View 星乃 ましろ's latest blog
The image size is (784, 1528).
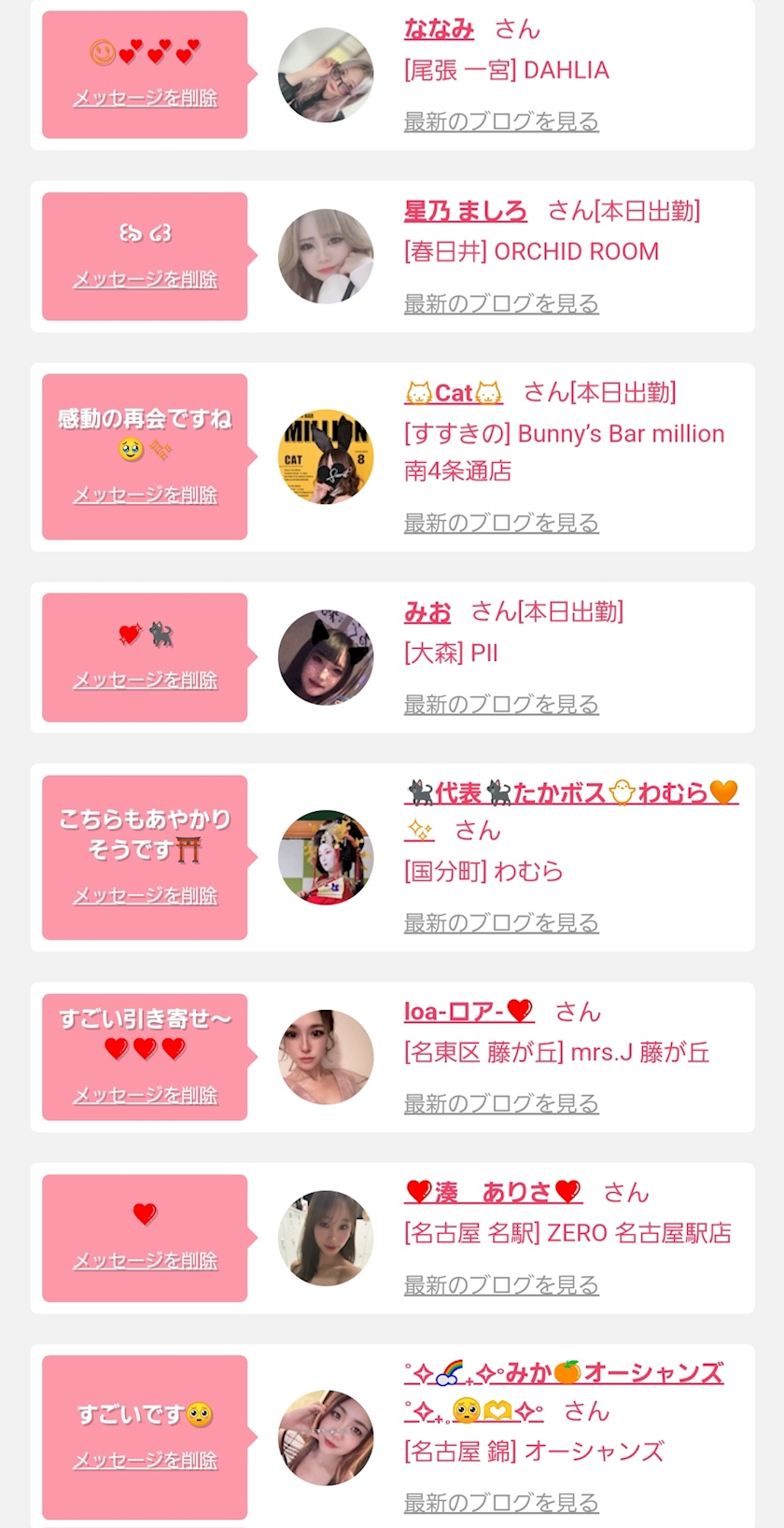tap(500, 303)
